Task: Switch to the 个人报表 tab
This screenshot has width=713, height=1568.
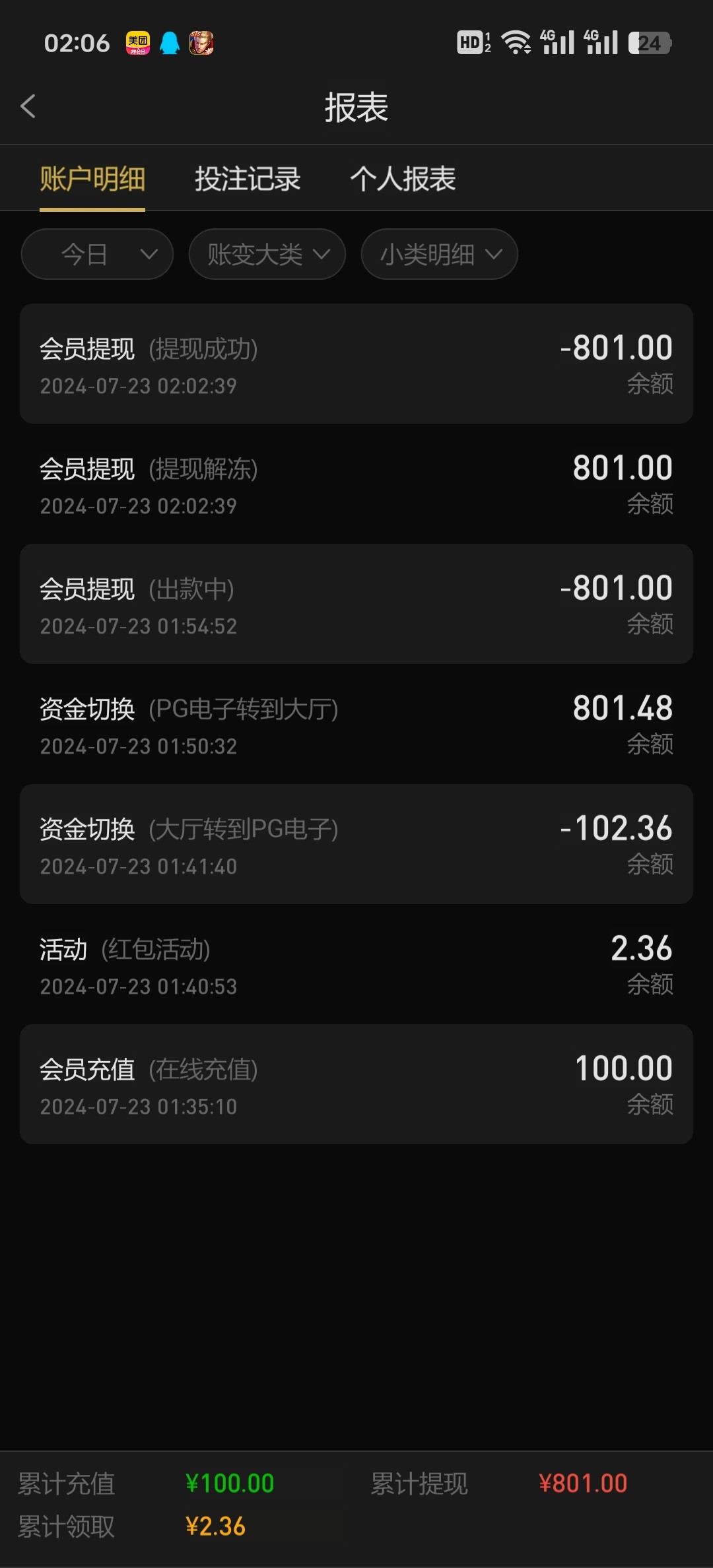Action: 403,179
